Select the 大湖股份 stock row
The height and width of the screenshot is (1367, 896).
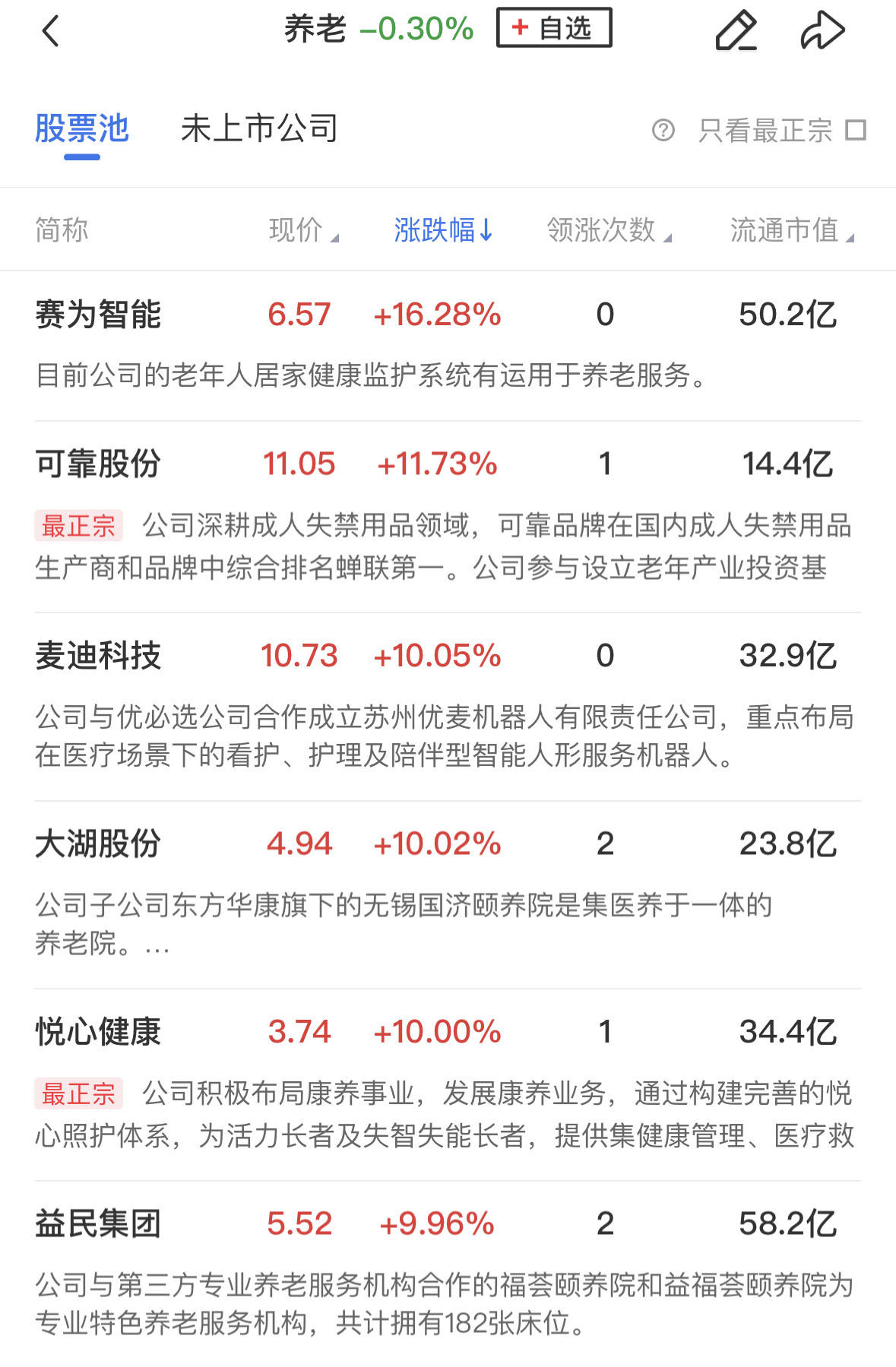(98, 843)
